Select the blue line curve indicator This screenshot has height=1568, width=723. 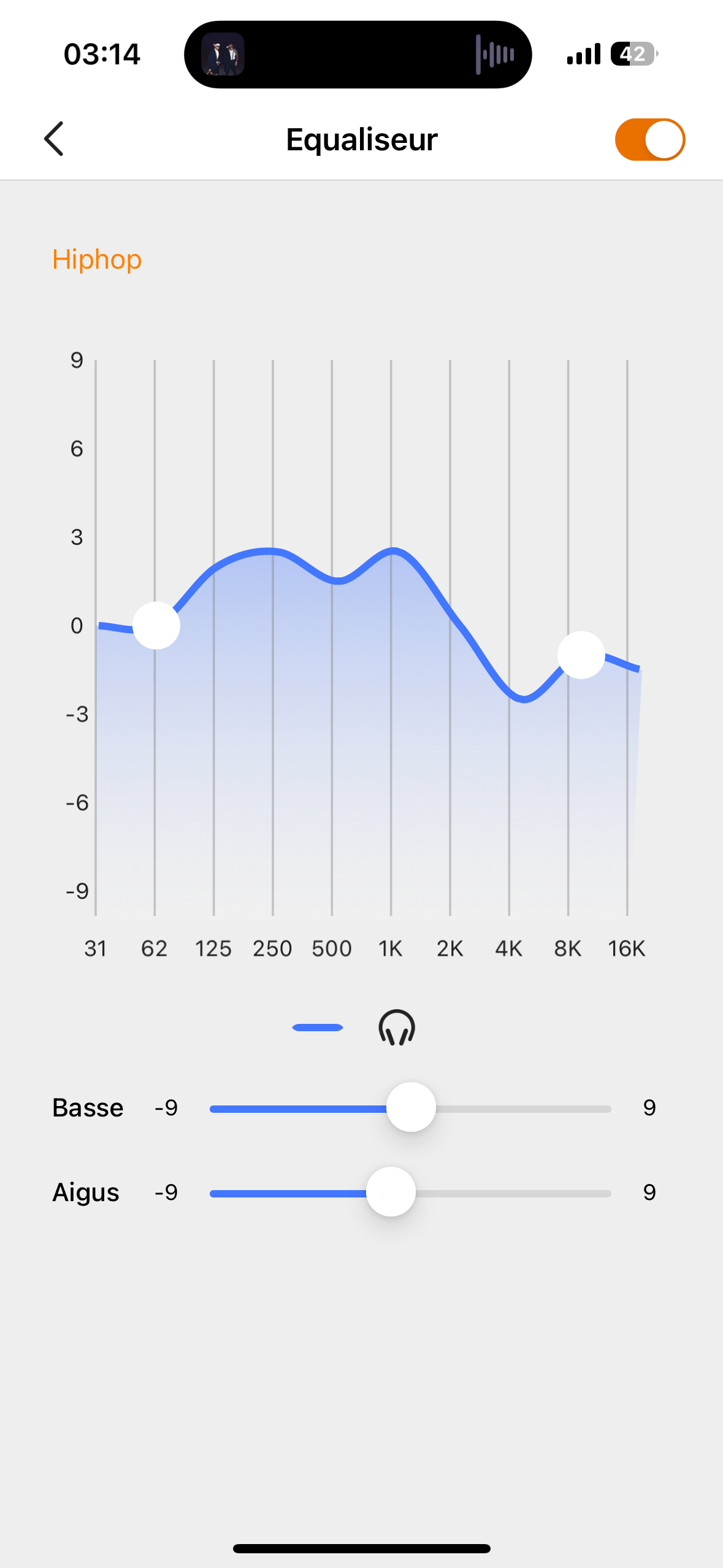point(318,1028)
